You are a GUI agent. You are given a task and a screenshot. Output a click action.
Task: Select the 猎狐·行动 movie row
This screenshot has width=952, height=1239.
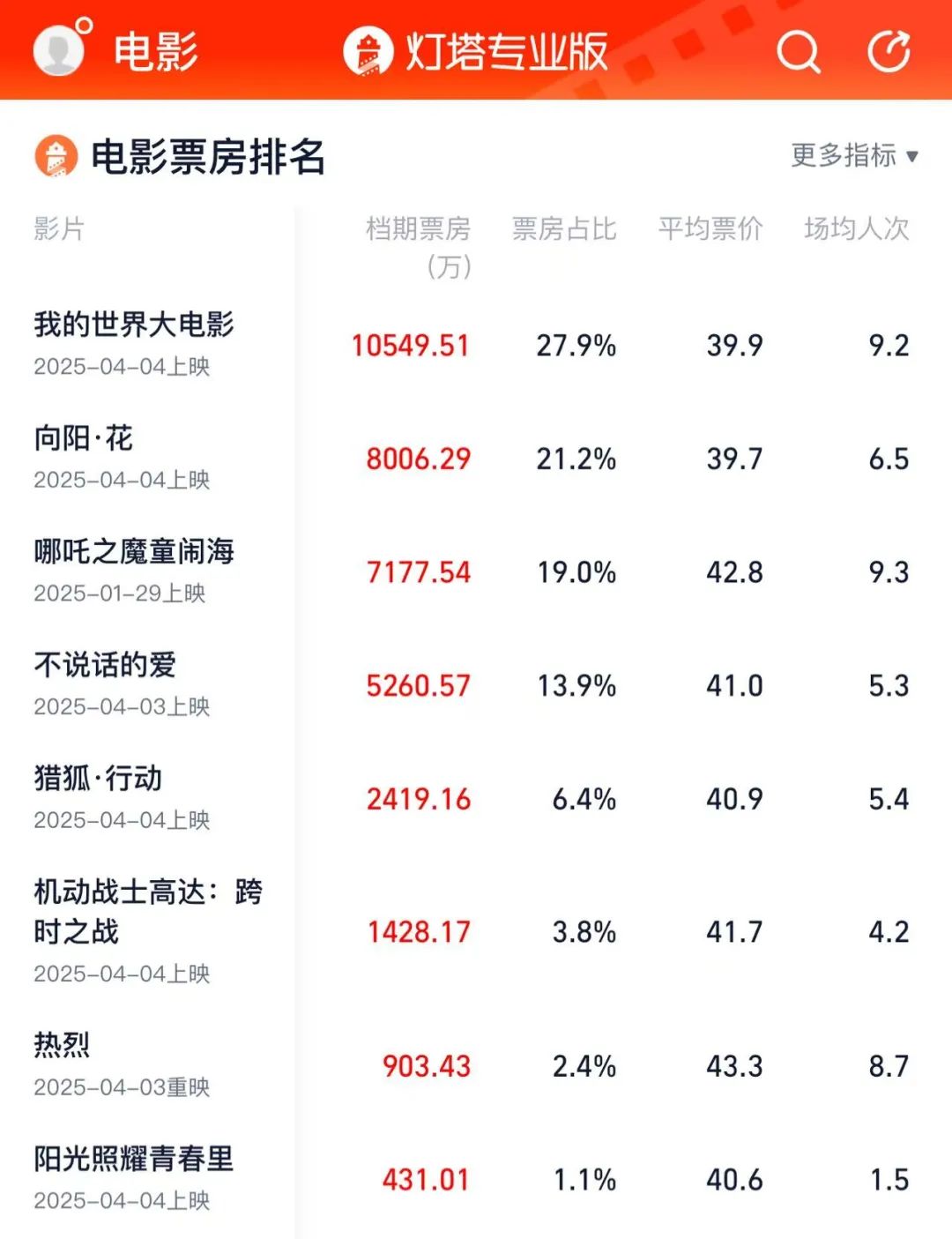pos(476,799)
